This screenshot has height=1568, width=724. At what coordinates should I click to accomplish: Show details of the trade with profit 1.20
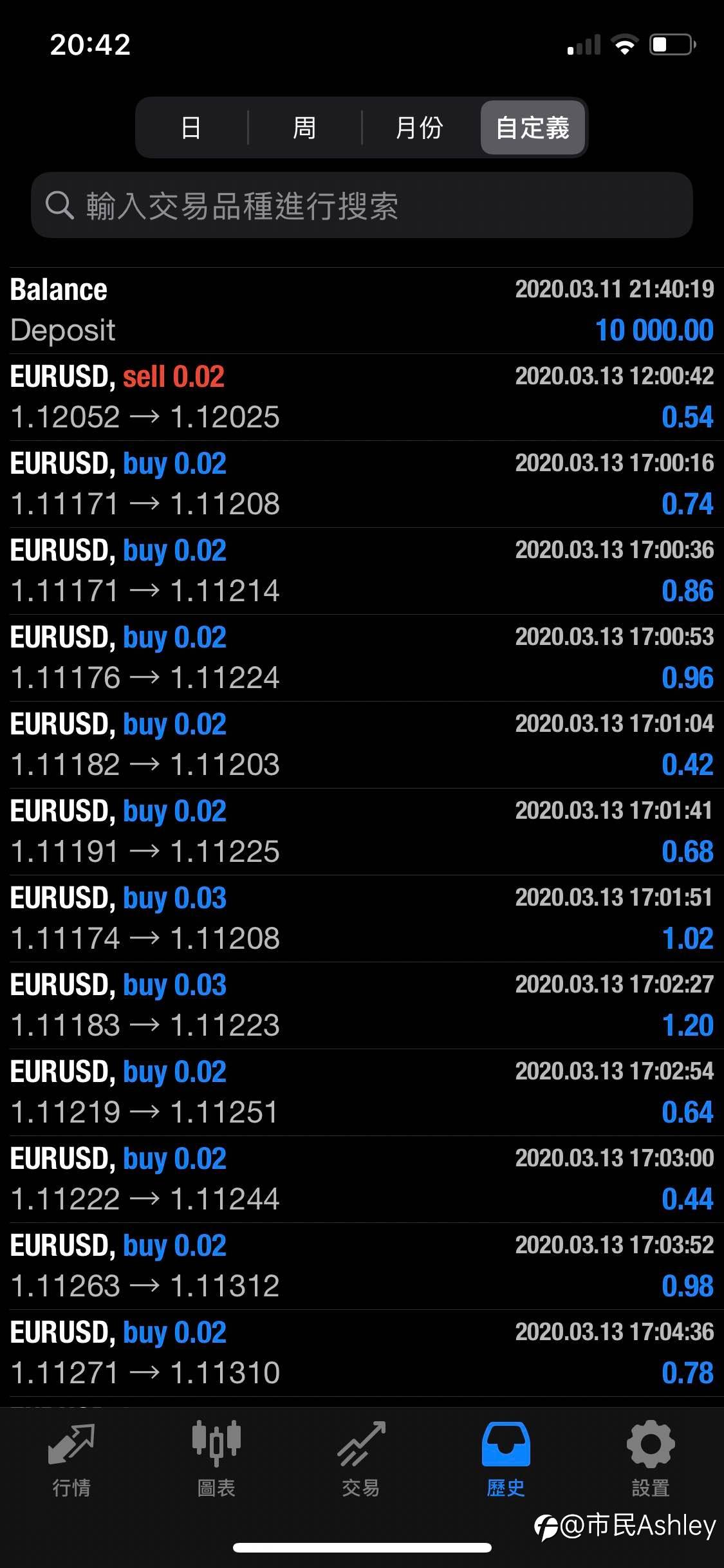pos(362,1005)
